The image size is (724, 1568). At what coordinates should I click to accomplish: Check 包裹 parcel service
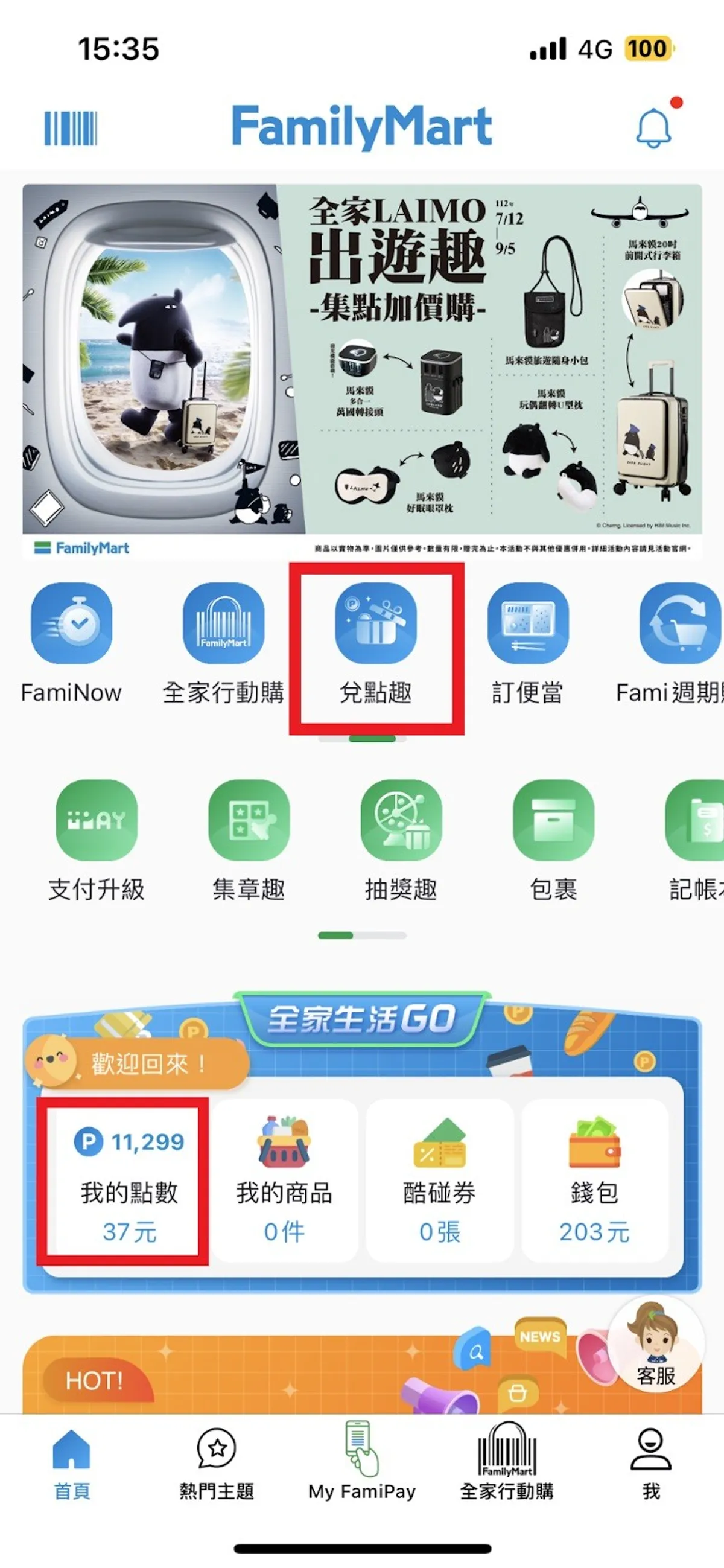tap(553, 840)
